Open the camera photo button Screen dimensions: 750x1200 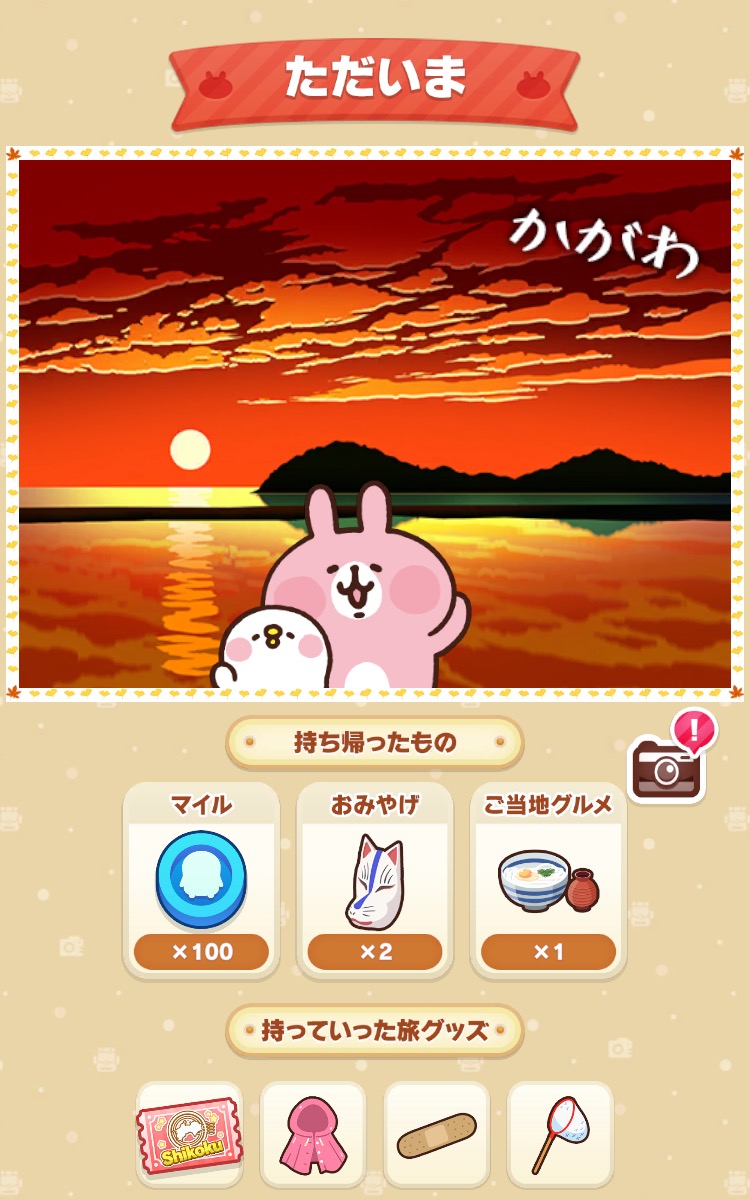click(667, 767)
